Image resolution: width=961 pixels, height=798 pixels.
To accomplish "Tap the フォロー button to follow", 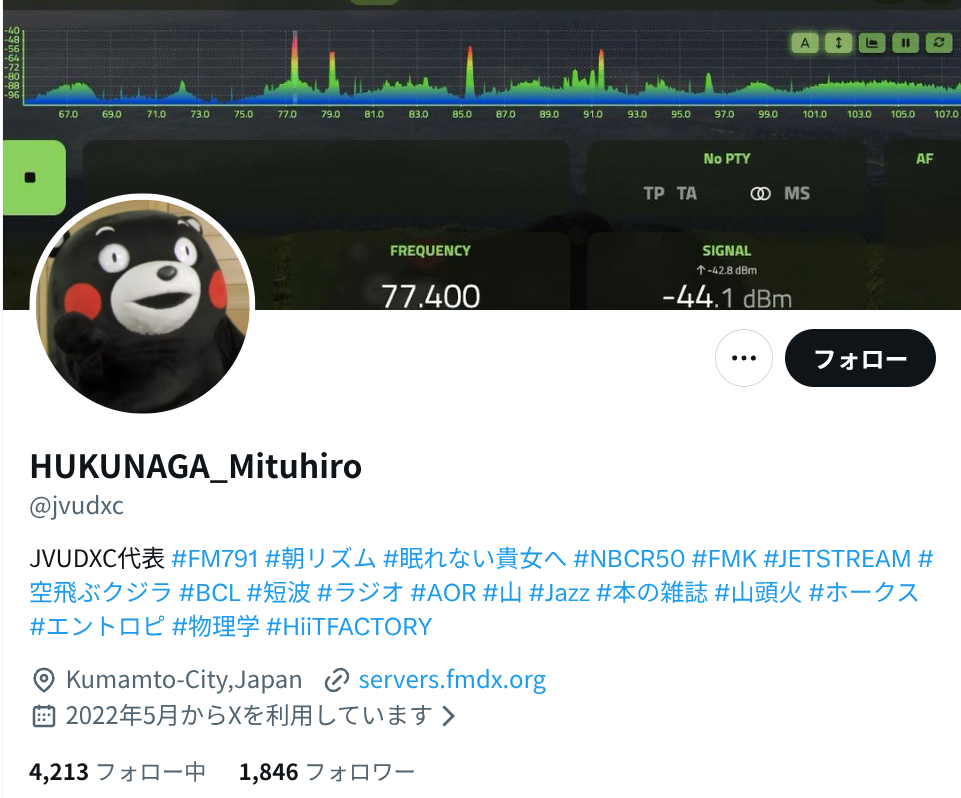I will tap(860, 358).
